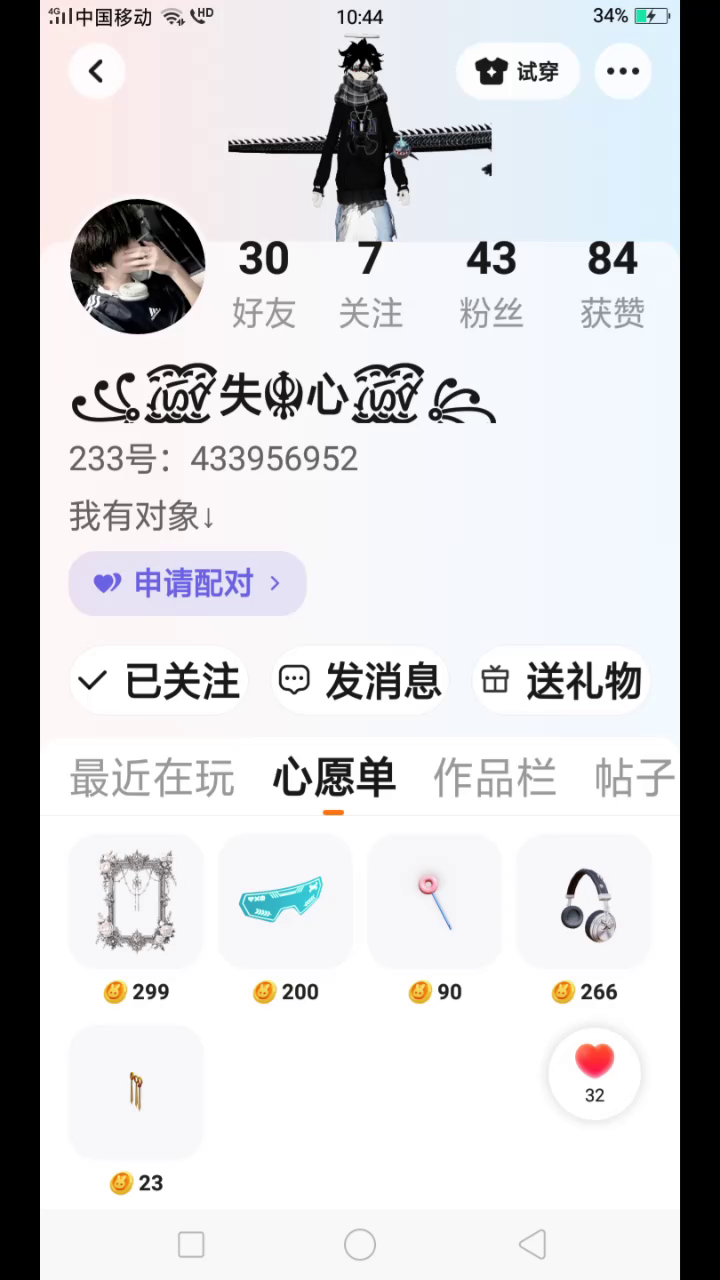Open the cyan visor glasses costing 200
Viewport: 720px width, 1280px height.
coord(285,901)
